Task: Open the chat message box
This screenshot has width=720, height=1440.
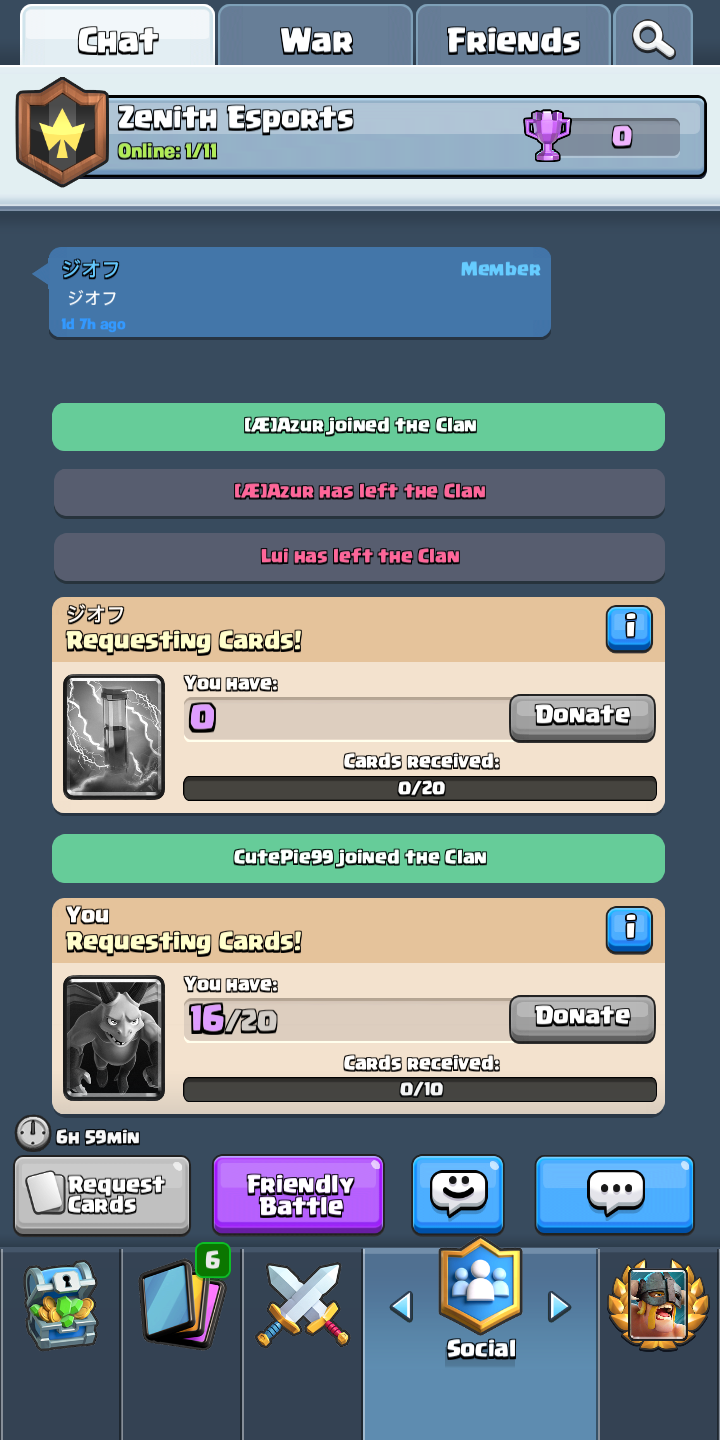Action: 614,1194
